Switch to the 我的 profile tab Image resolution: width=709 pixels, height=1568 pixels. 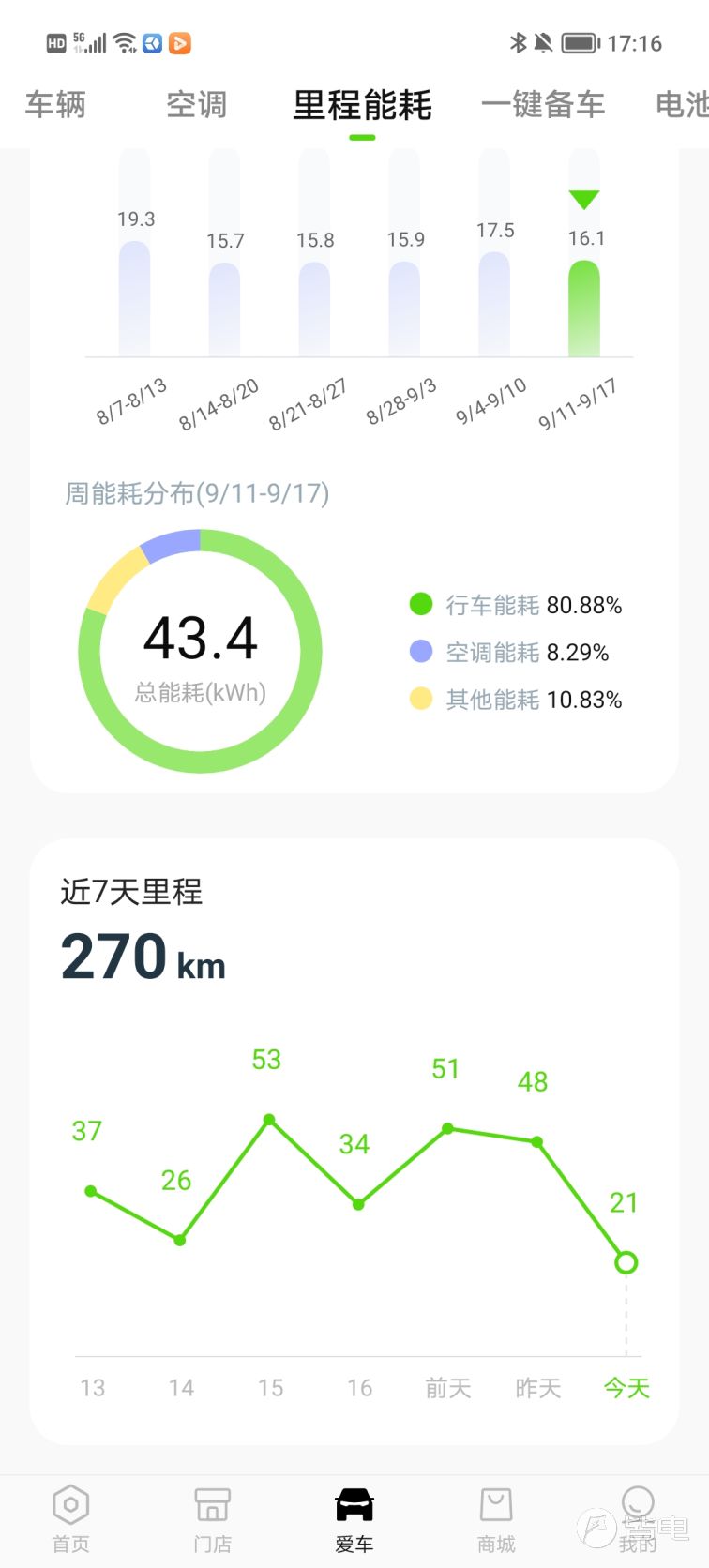638,1518
